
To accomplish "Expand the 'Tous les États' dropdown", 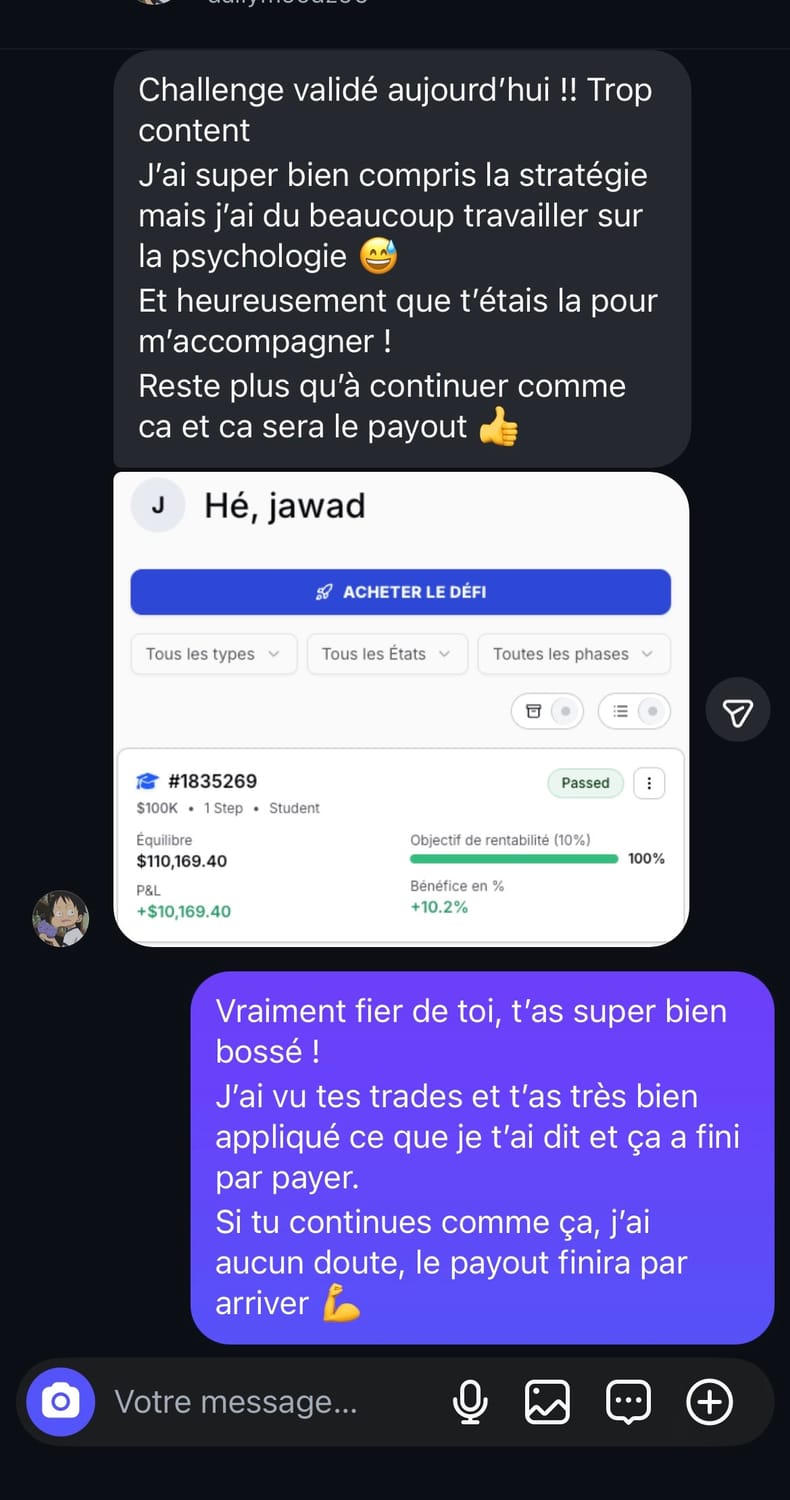I will click(x=387, y=654).
